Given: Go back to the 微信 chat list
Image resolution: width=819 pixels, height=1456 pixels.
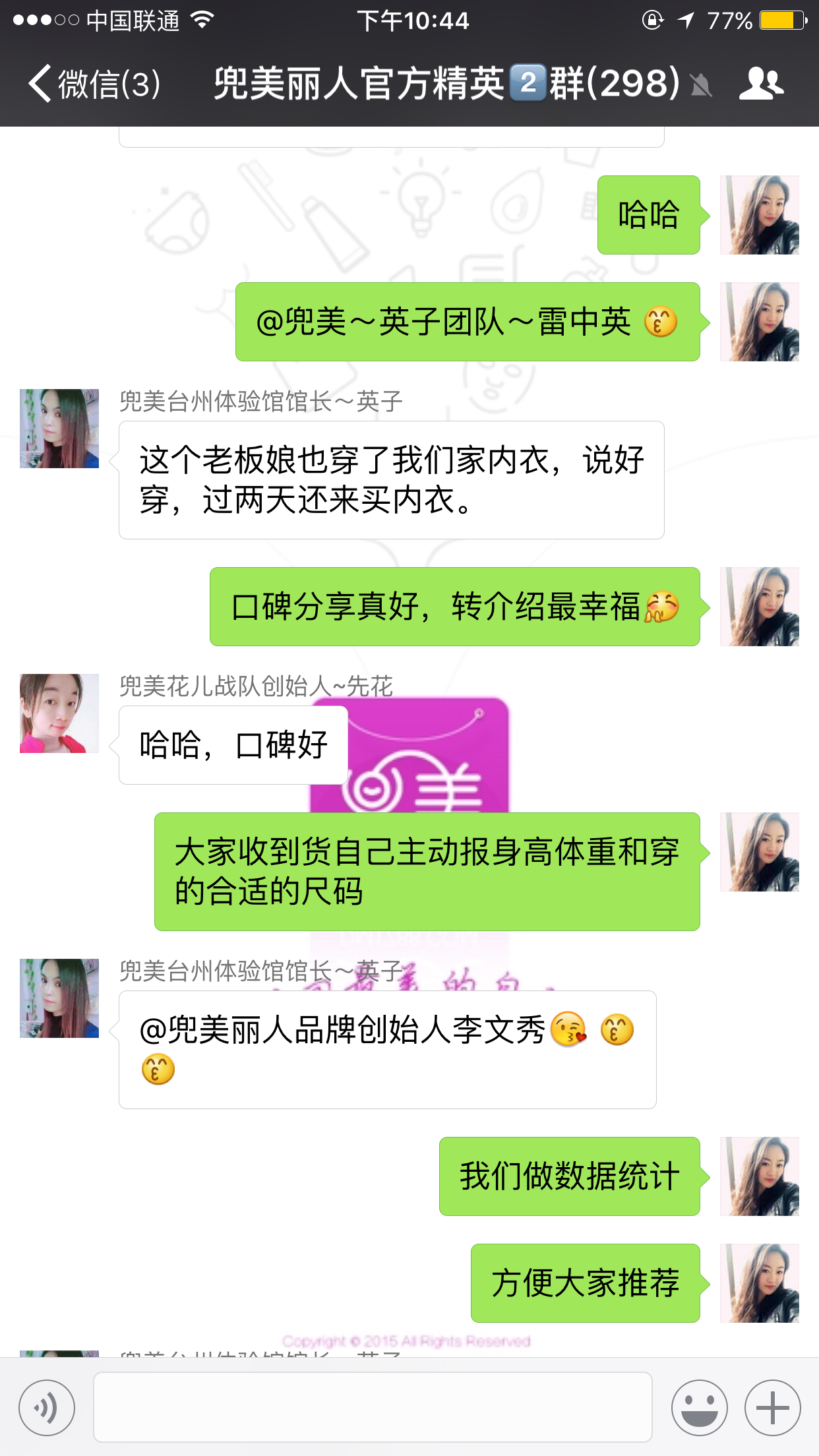Looking at the screenshot, I should [x=92, y=84].
